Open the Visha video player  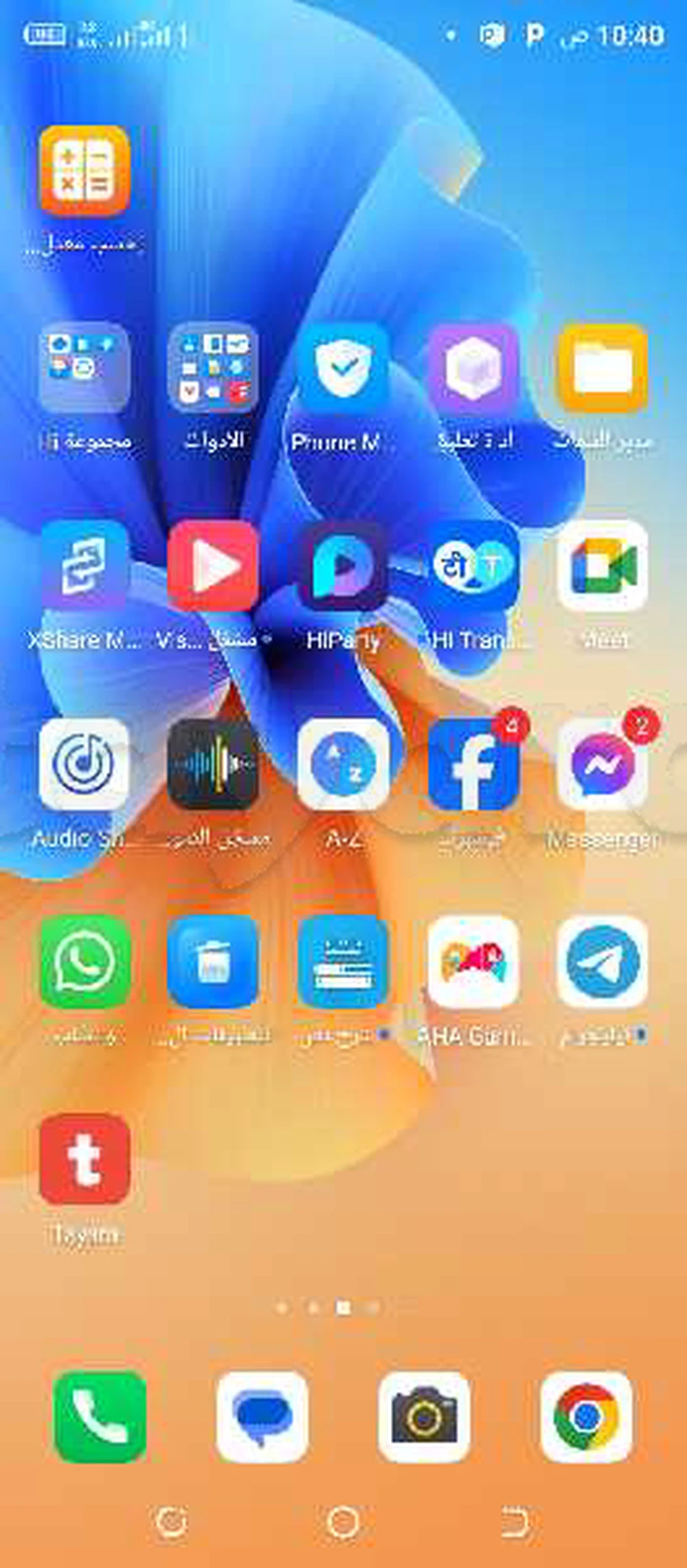pos(213,566)
